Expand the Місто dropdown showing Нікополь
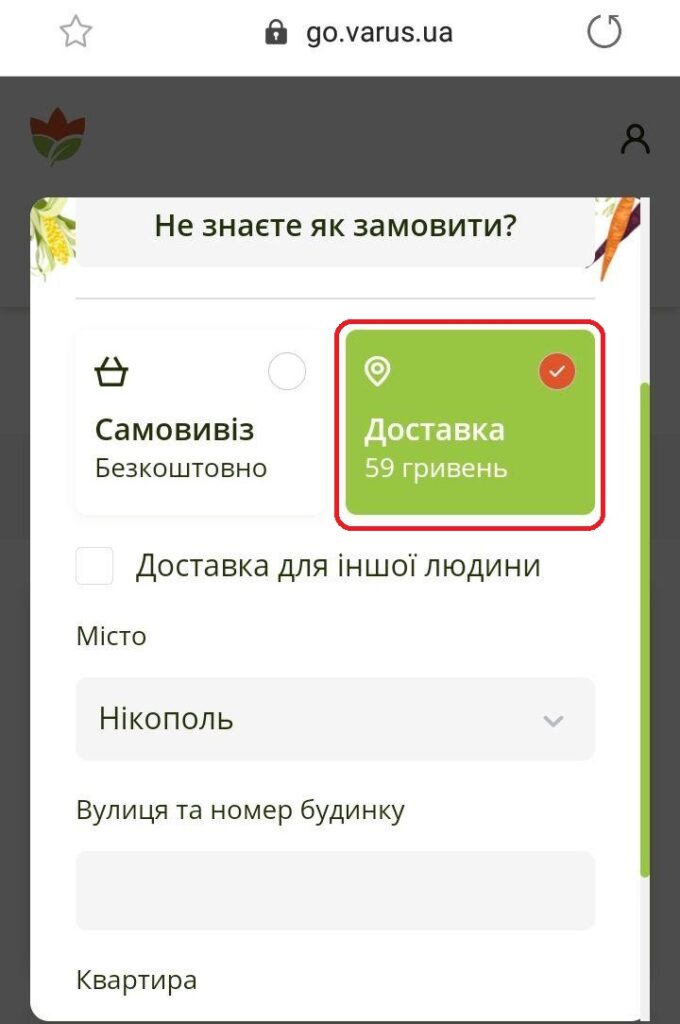The image size is (680, 1024). coord(335,719)
